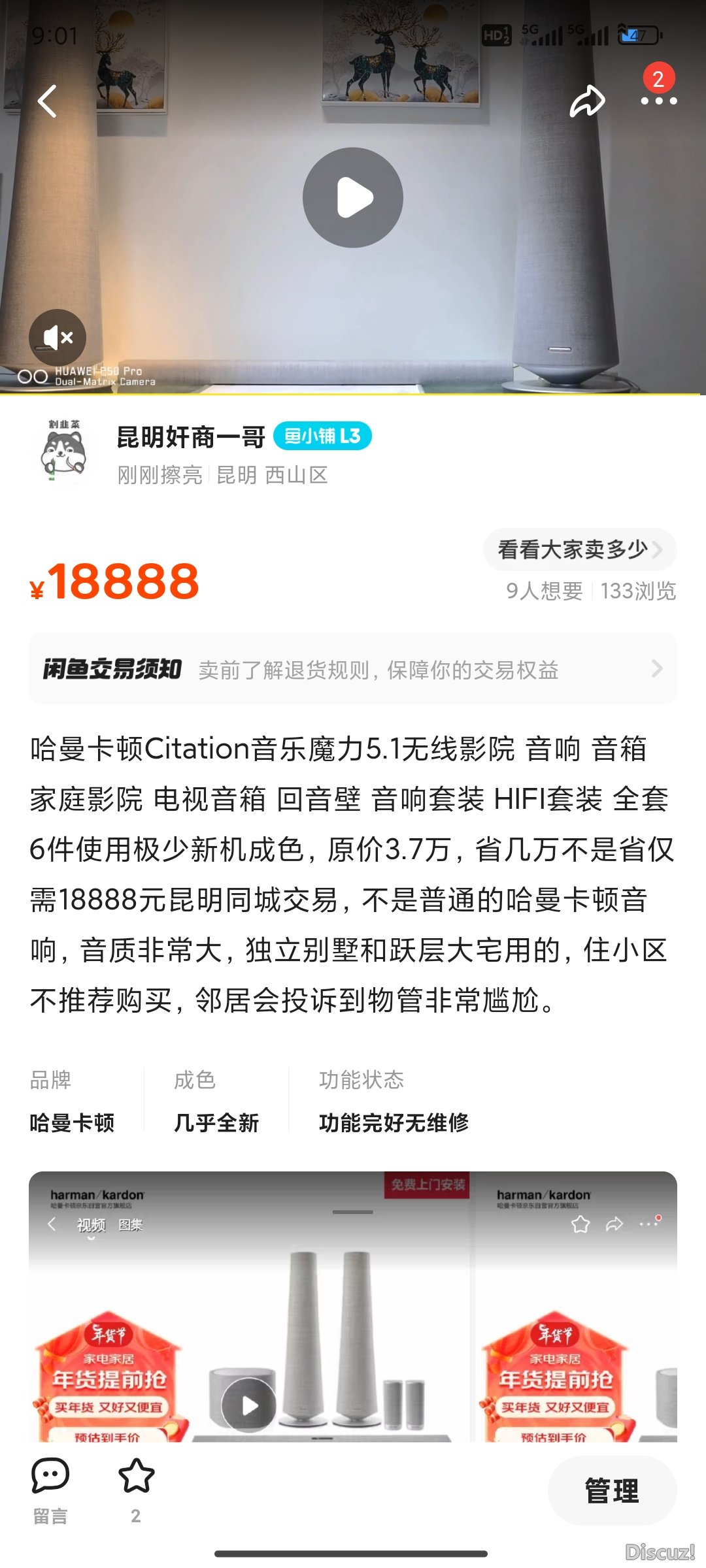Open the three-dot overflow menu

[x=658, y=101]
